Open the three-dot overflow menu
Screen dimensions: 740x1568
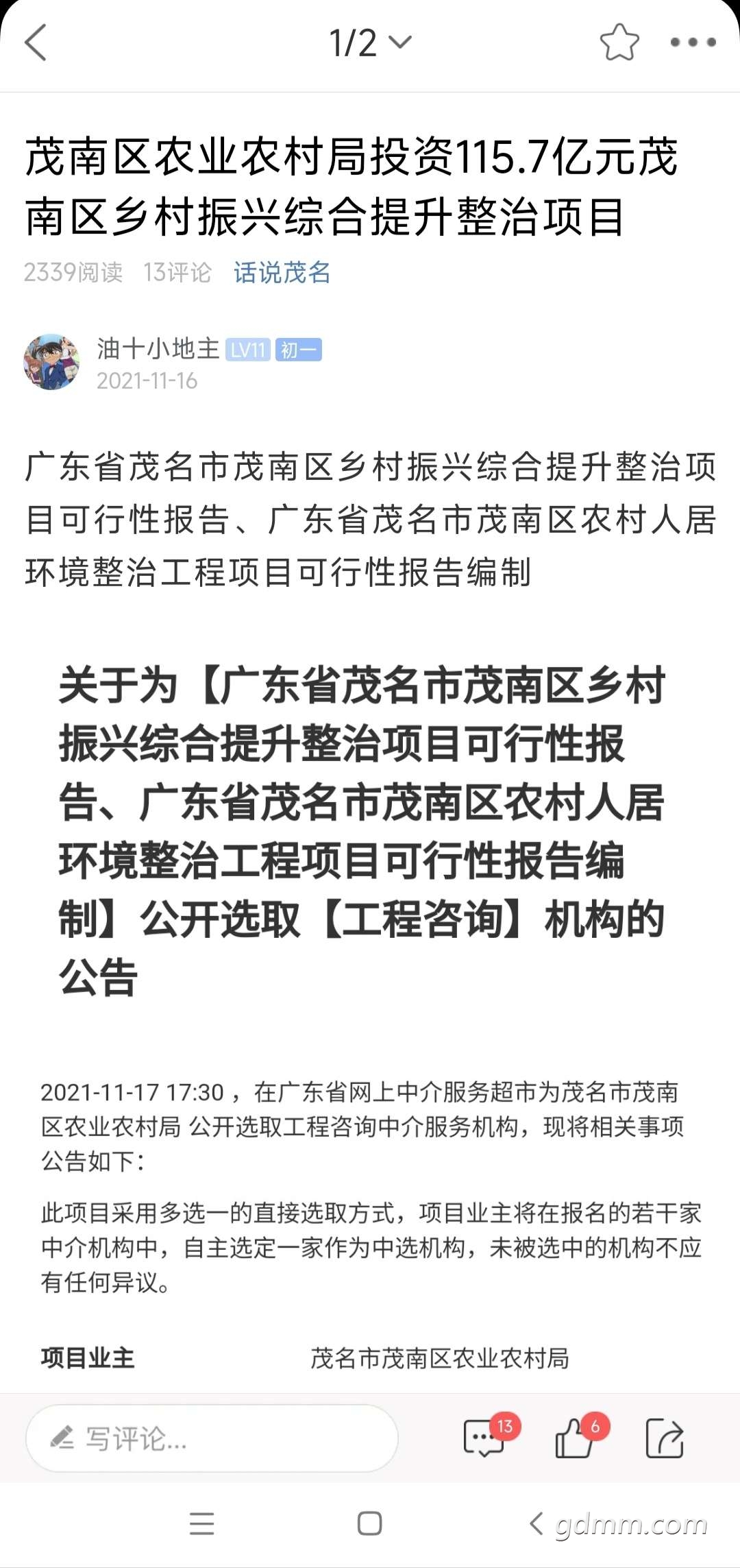coord(693,43)
